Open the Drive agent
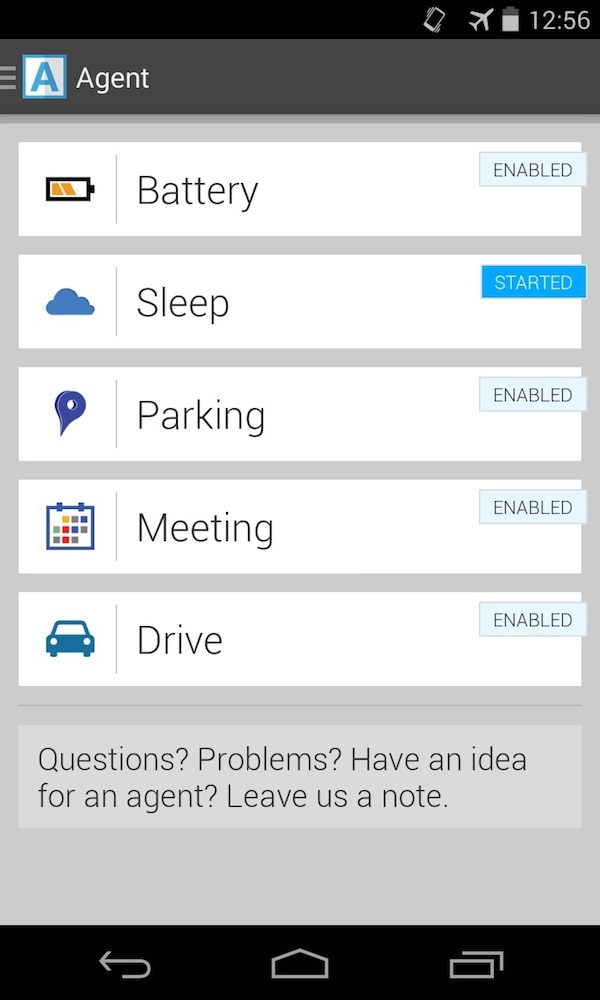600x1000 pixels. pyautogui.click(x=299, y=640)
